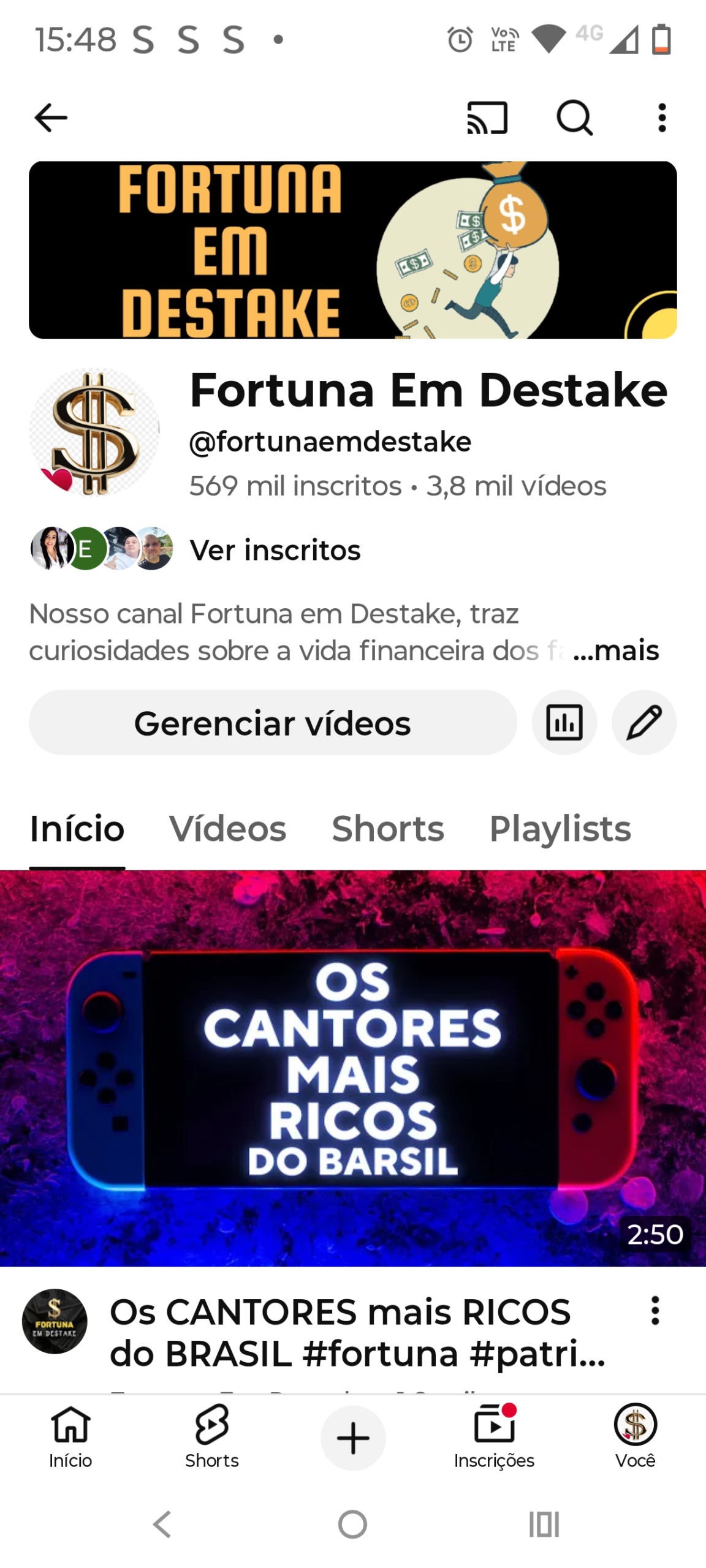Switch to the channel Shorts tab
This screenshot has width=706, height=1568.
(388, 829)
